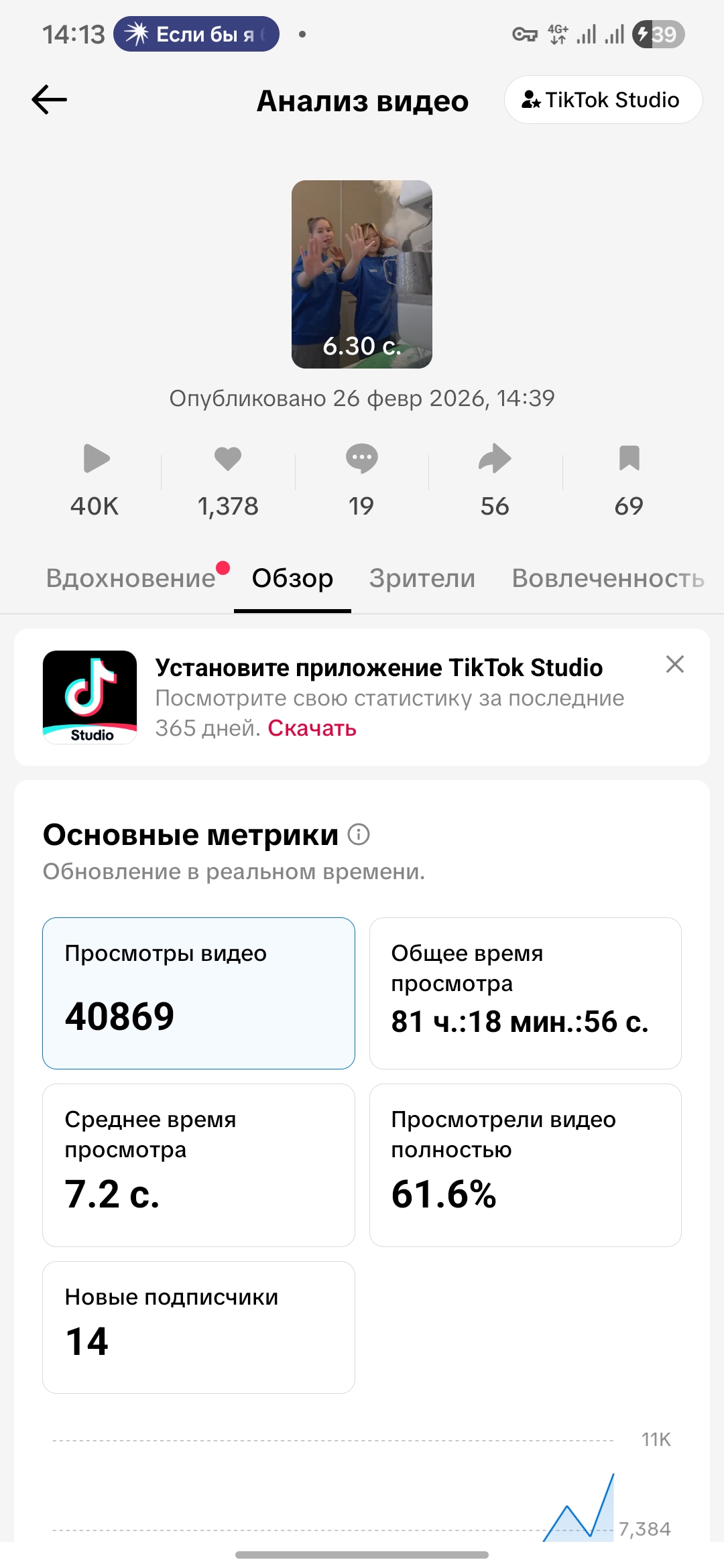This screenshot has width=724, height=1568.
Task: Switch to the Зрители tab
Action: 422,578
